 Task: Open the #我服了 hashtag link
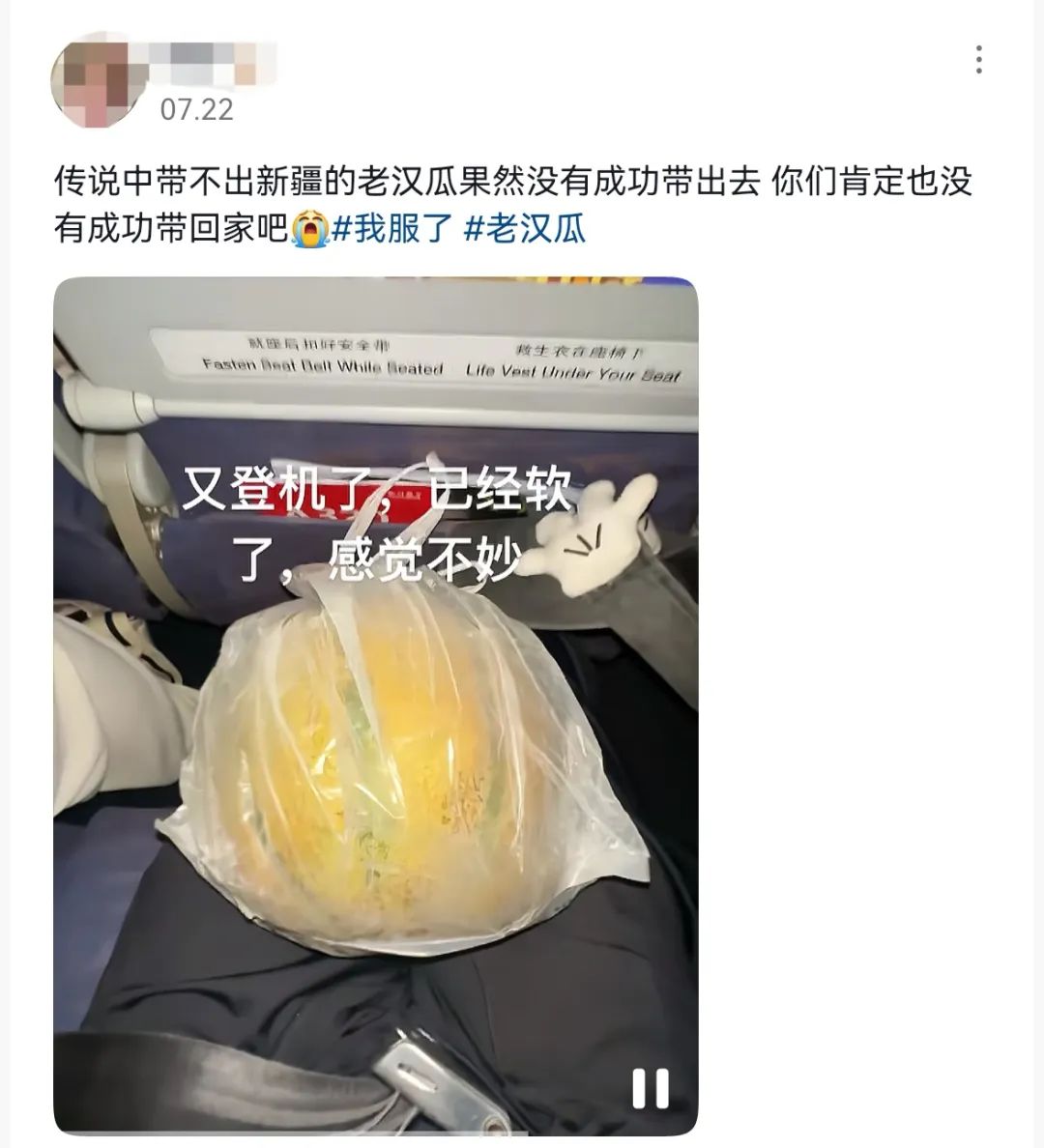pos(393,228)
